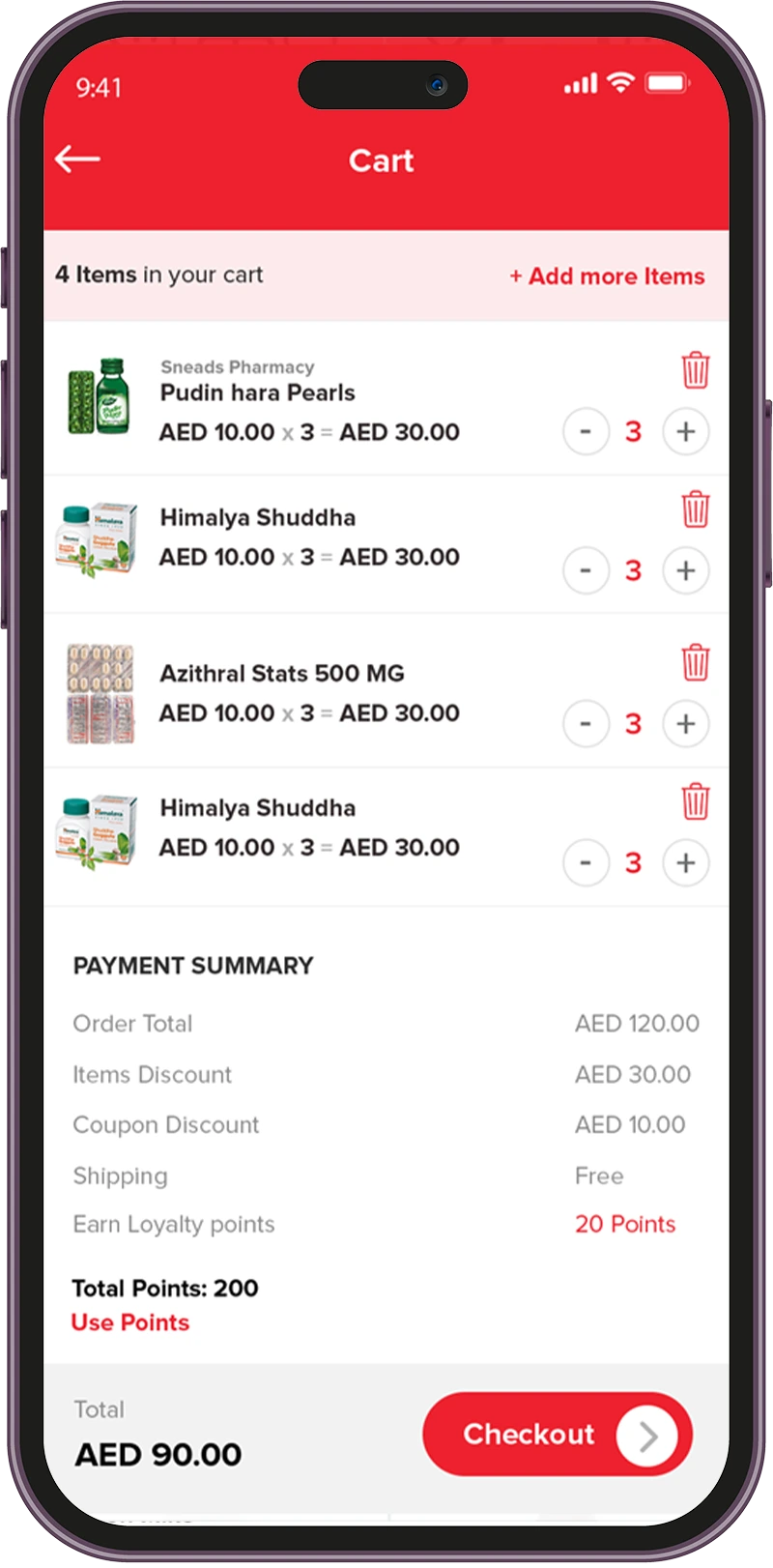
Task: Delete Azithral Stats 500 MG from cart
Action: tap(695, 663)
